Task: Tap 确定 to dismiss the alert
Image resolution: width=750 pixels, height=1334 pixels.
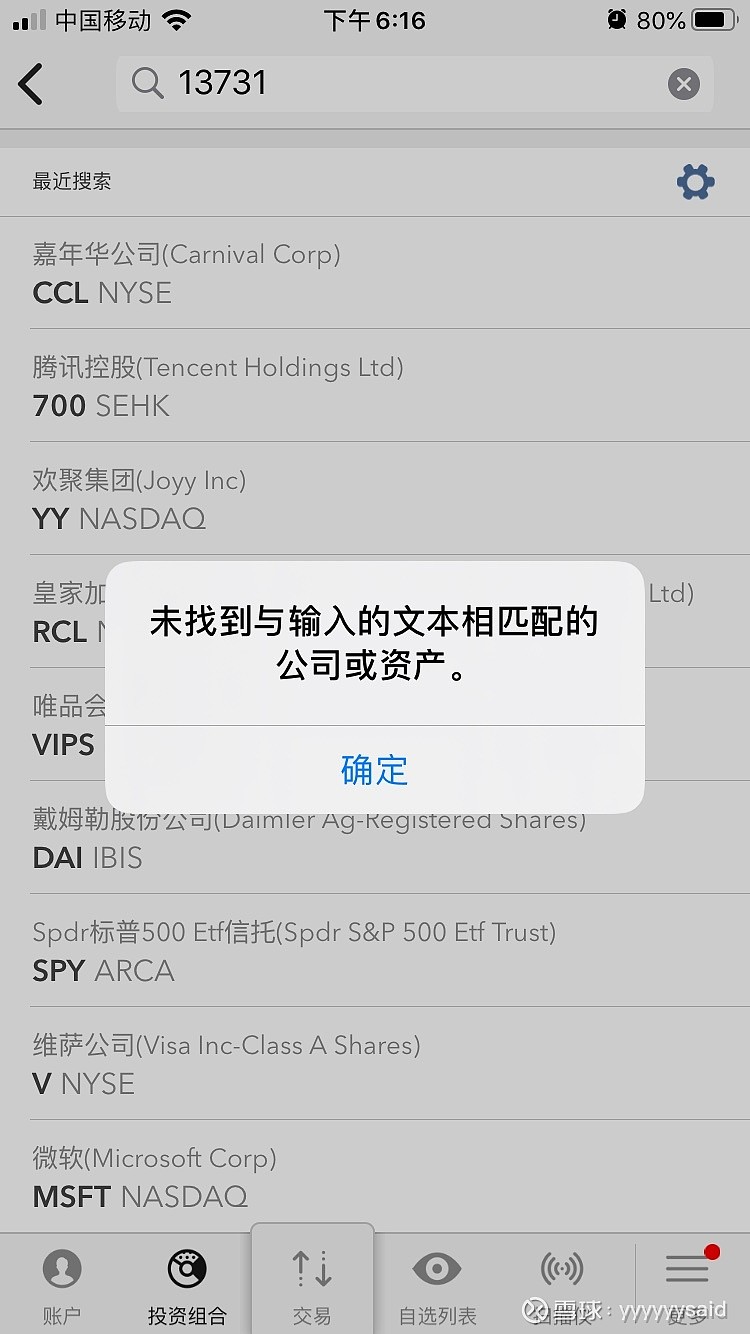Action: [375, 770]
